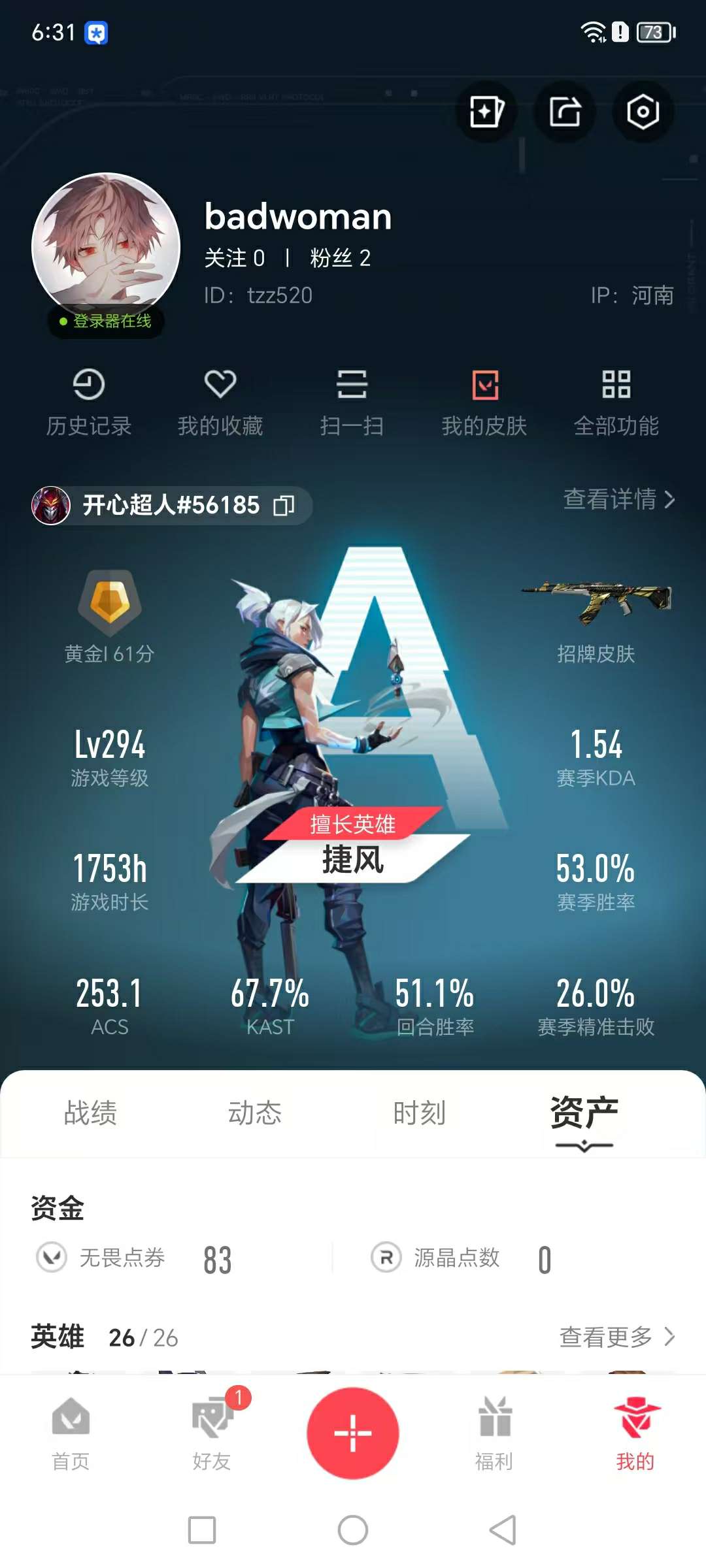
Task: Launch 扫一扫 scanner
Action: tap(352, 403)
